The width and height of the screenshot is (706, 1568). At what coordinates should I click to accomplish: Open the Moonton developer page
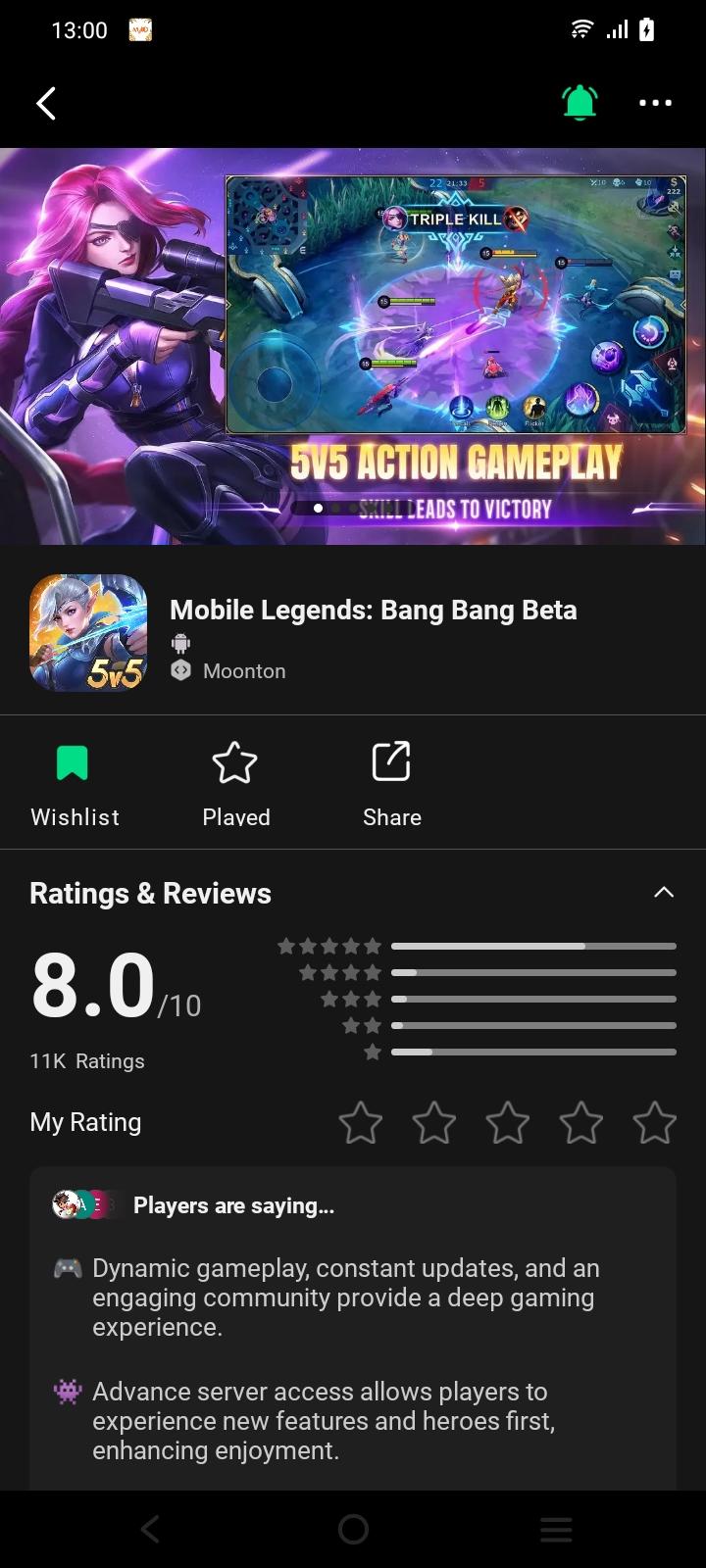coord(243,670)
